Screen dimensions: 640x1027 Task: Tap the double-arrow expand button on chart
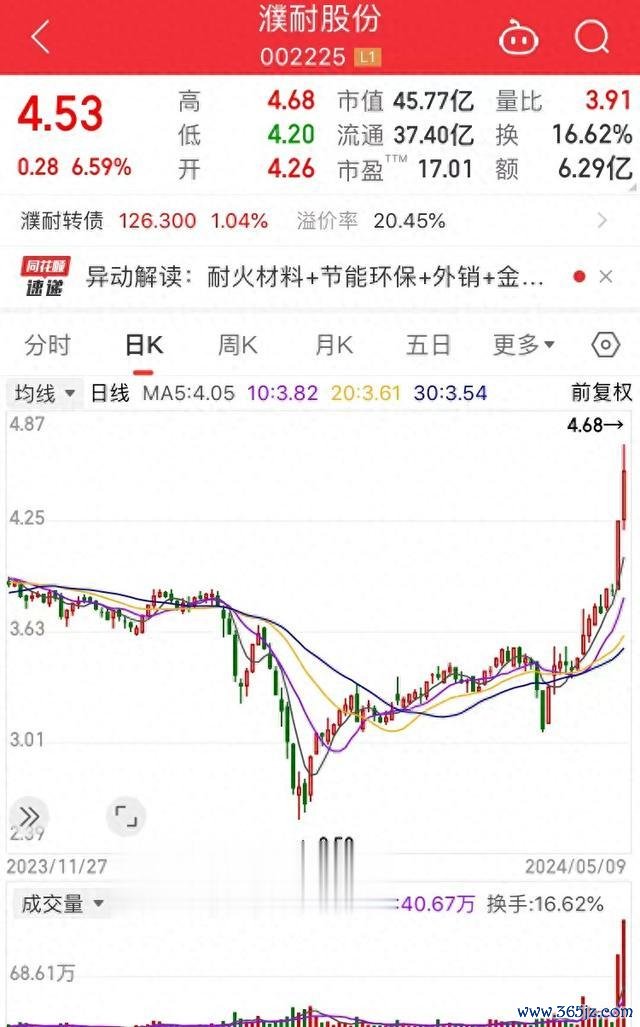(29, 817)
